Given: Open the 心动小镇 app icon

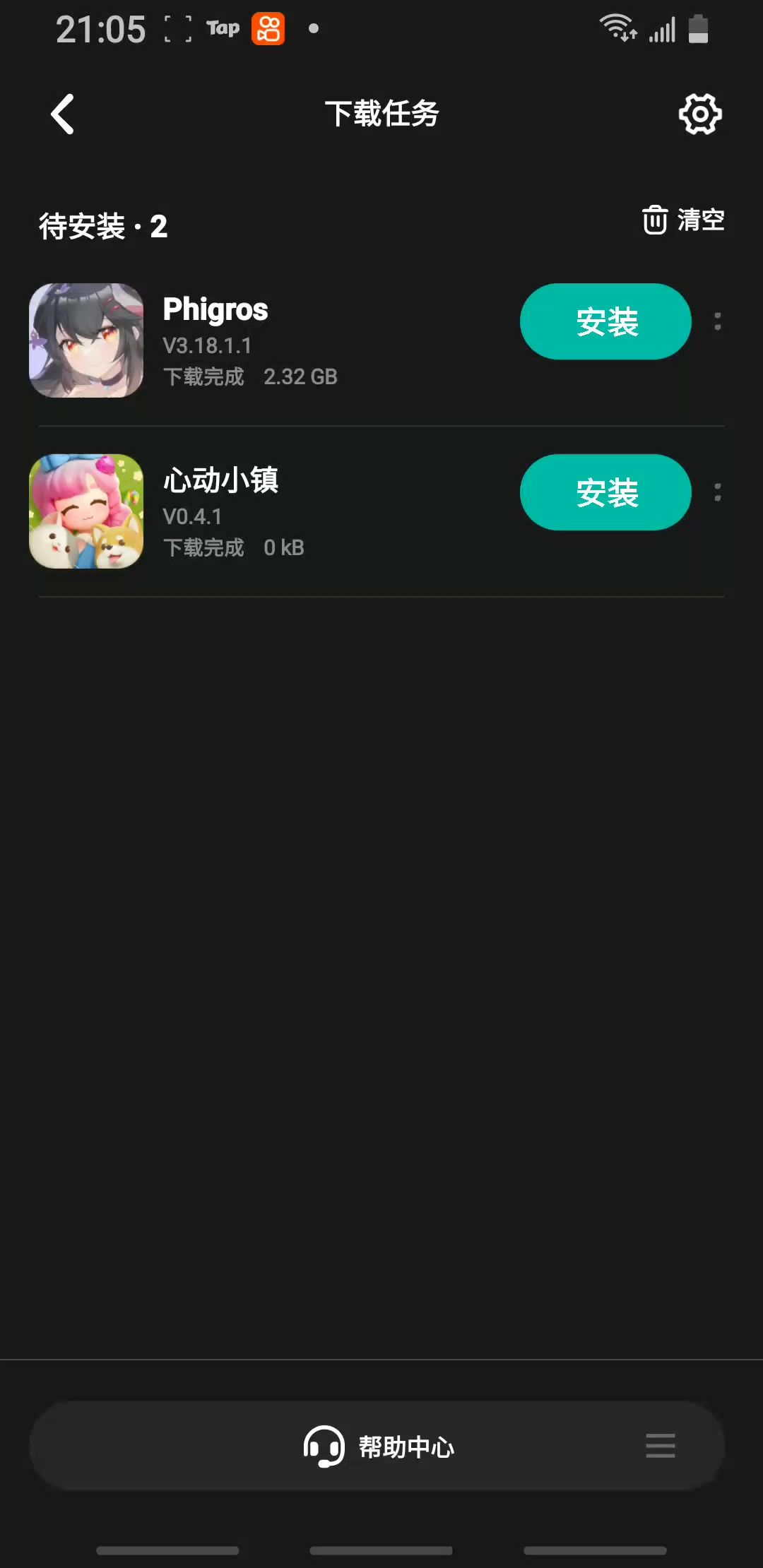Looking at the screenshot, I should click(x=86, y=511).
